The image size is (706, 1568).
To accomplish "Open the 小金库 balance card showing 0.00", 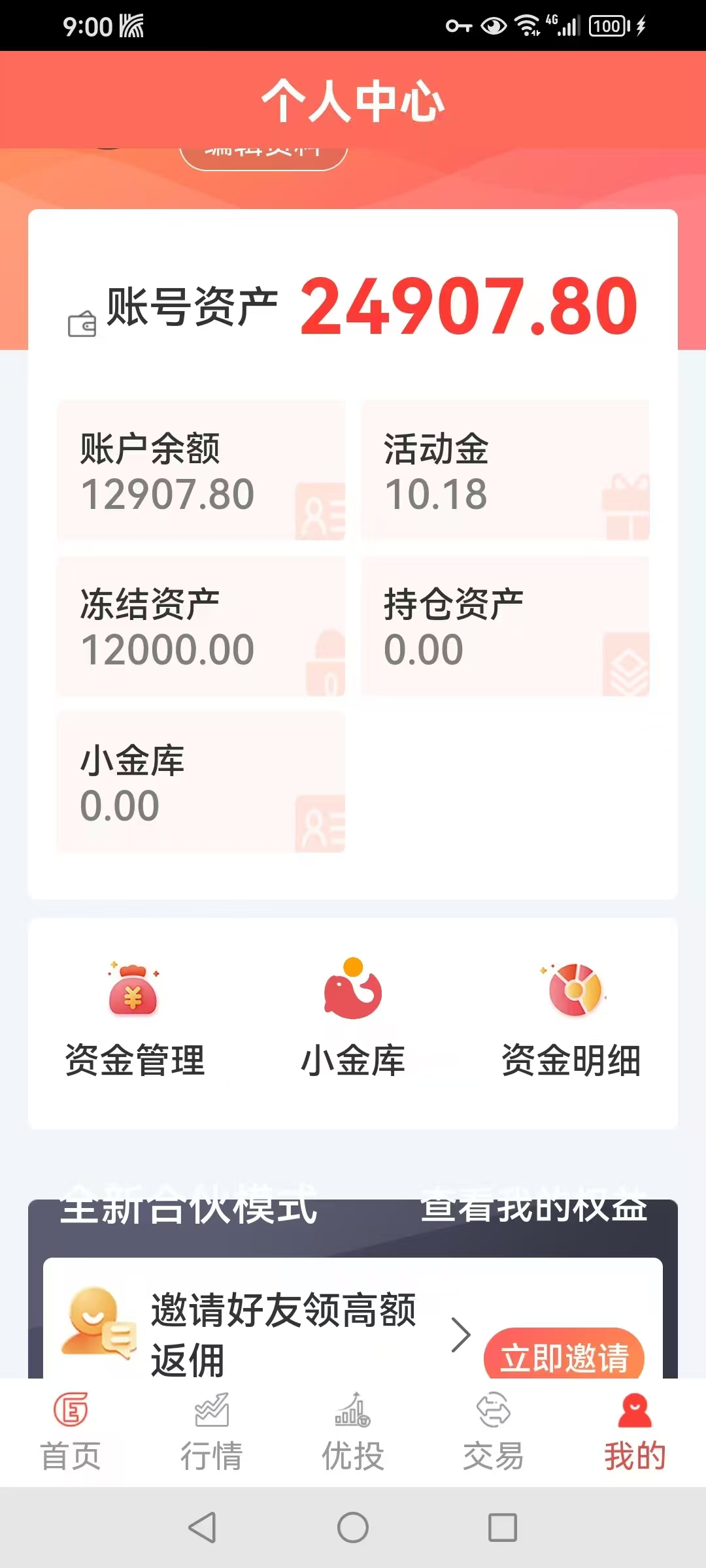I will pos(201,782).
